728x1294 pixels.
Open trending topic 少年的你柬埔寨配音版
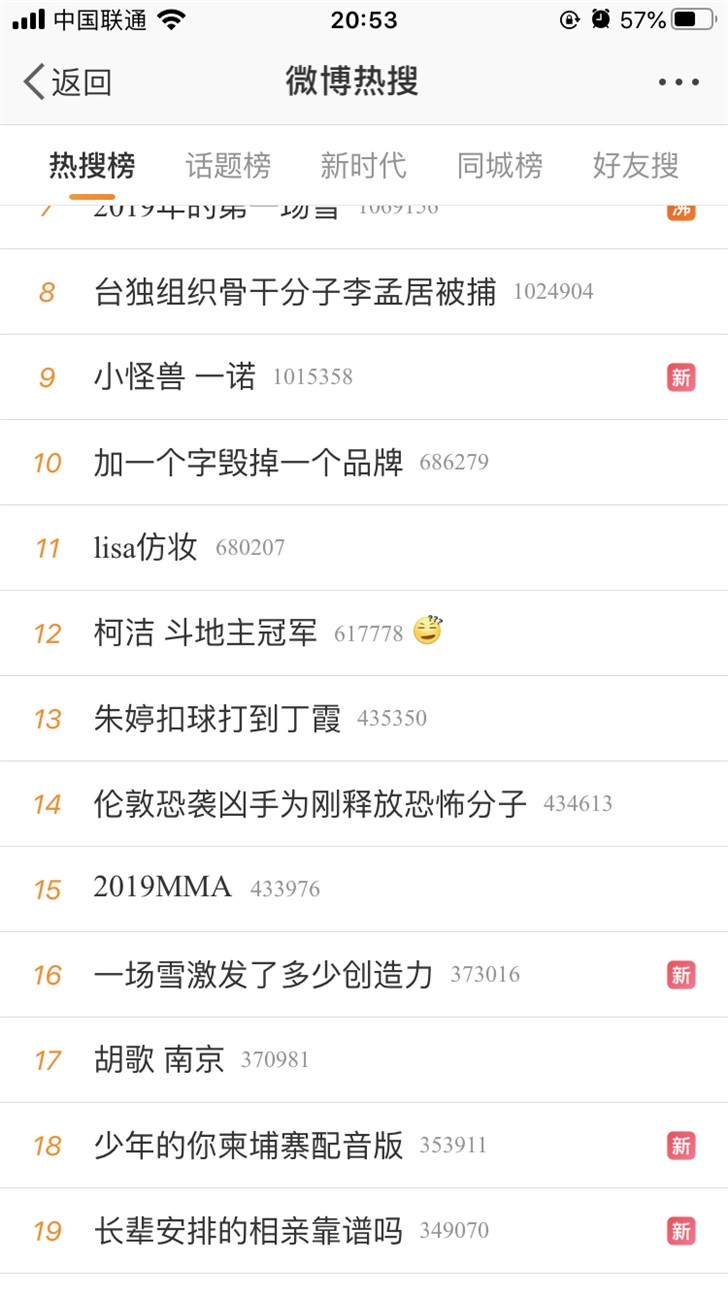coord(248,1145)
